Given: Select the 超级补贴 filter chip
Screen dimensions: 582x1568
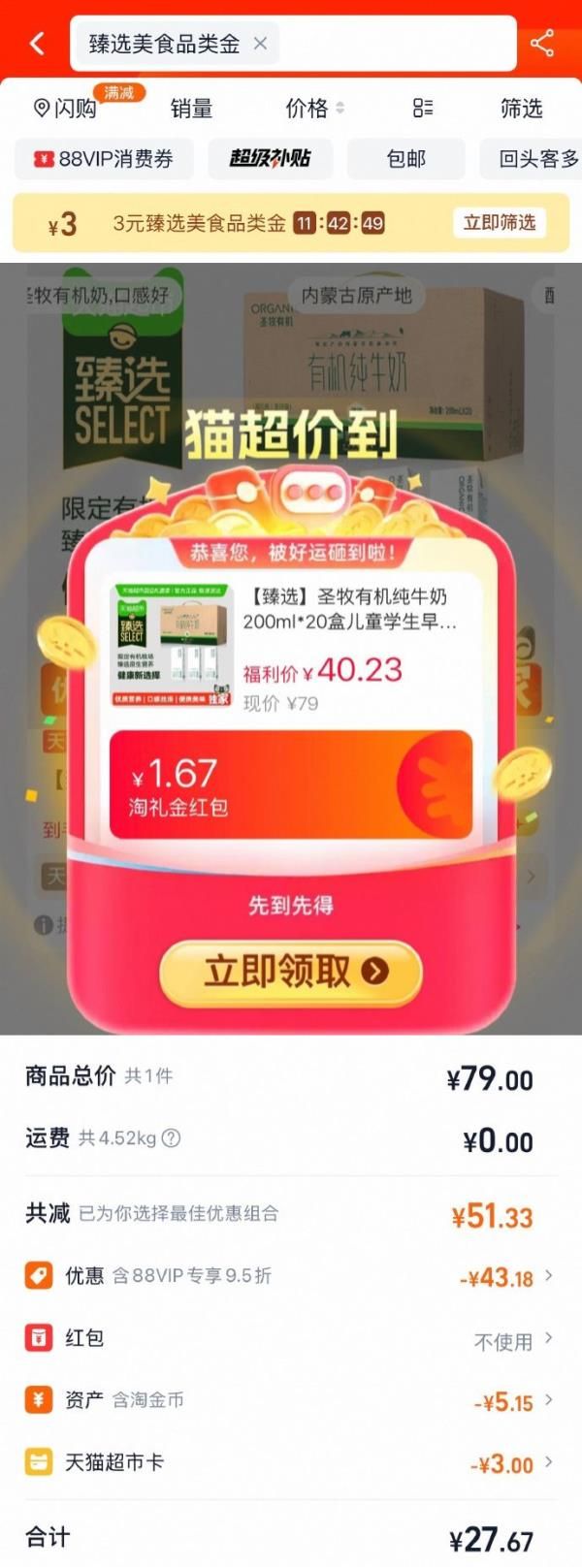Looking at the screenshot, I should tap(271, 159).
